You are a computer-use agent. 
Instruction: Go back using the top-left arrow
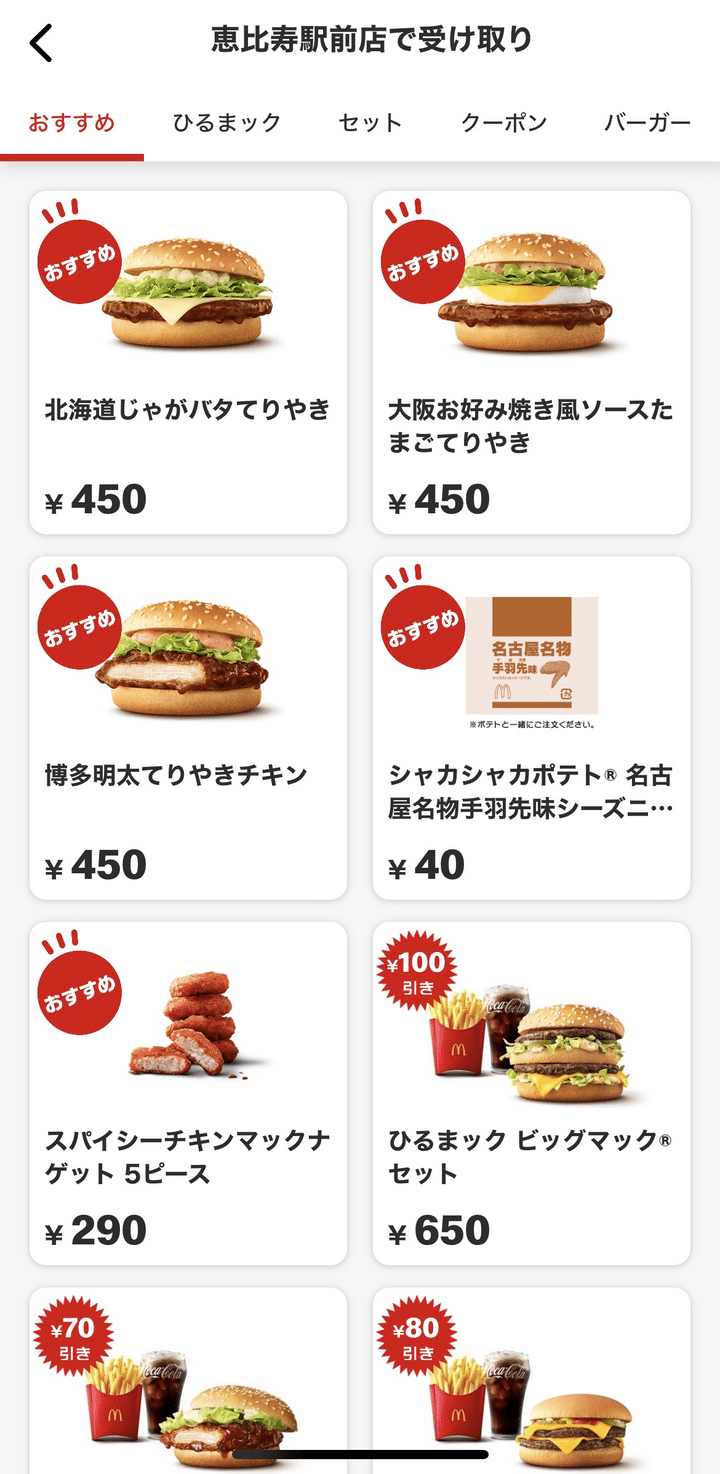click(x=41, y=43)
